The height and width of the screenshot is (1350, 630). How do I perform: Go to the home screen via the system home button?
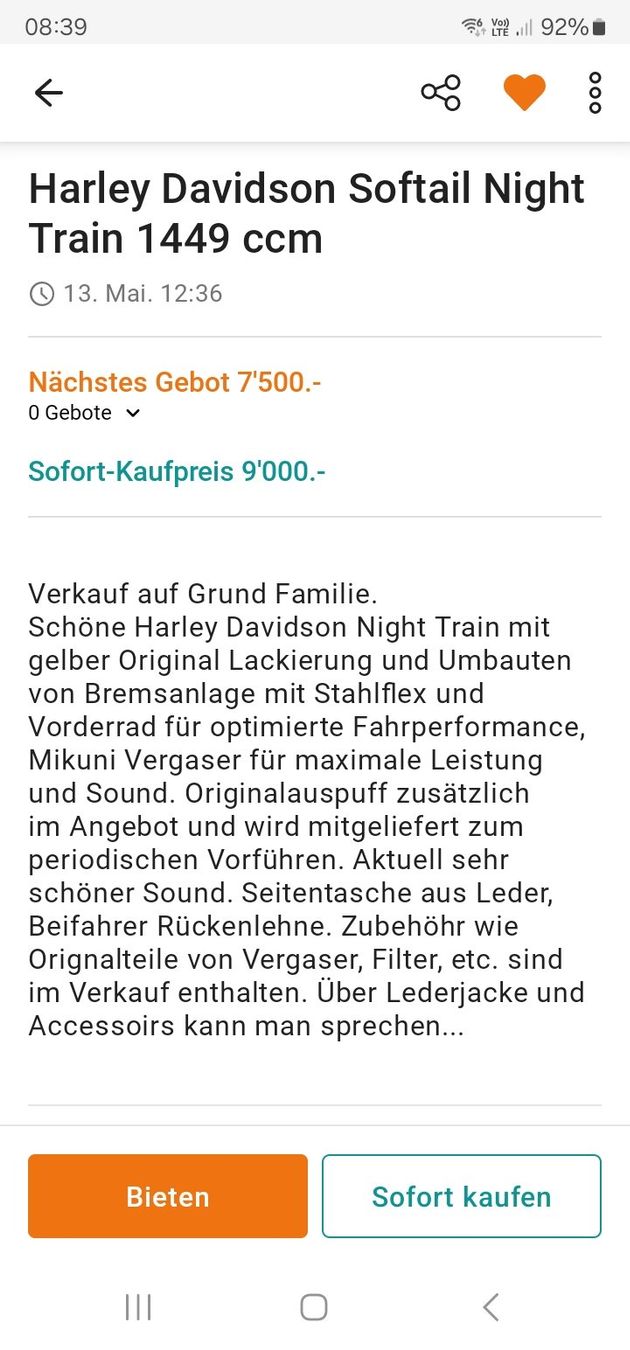314,1307
